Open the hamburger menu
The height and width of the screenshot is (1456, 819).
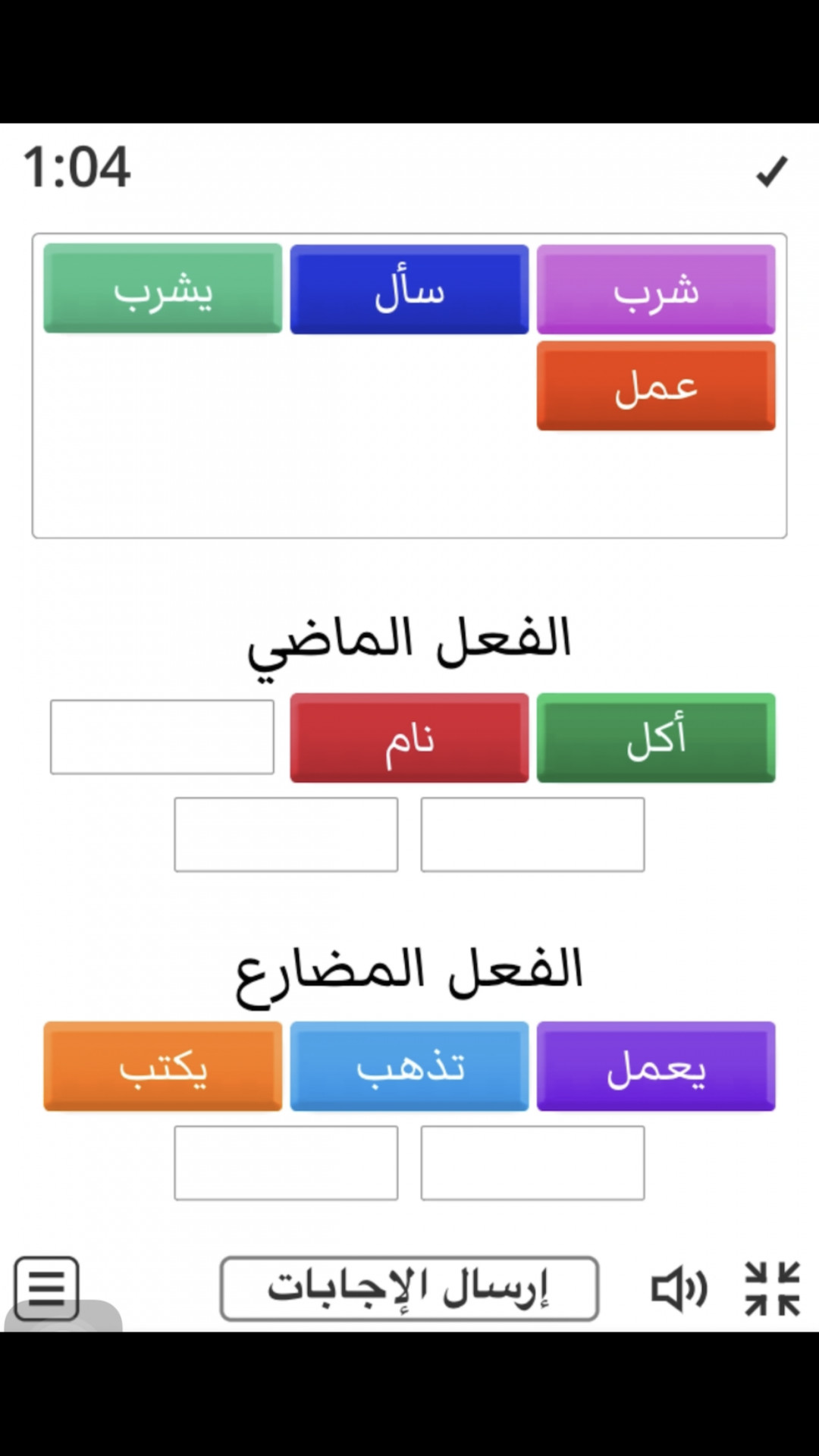click(x=46, y=1288)
